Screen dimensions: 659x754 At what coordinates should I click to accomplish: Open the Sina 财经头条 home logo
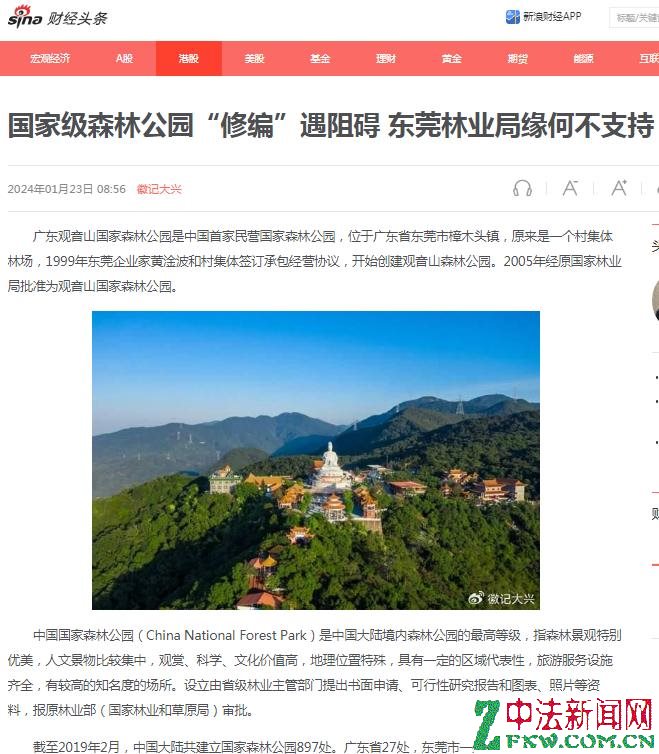(x=57, y=18)
